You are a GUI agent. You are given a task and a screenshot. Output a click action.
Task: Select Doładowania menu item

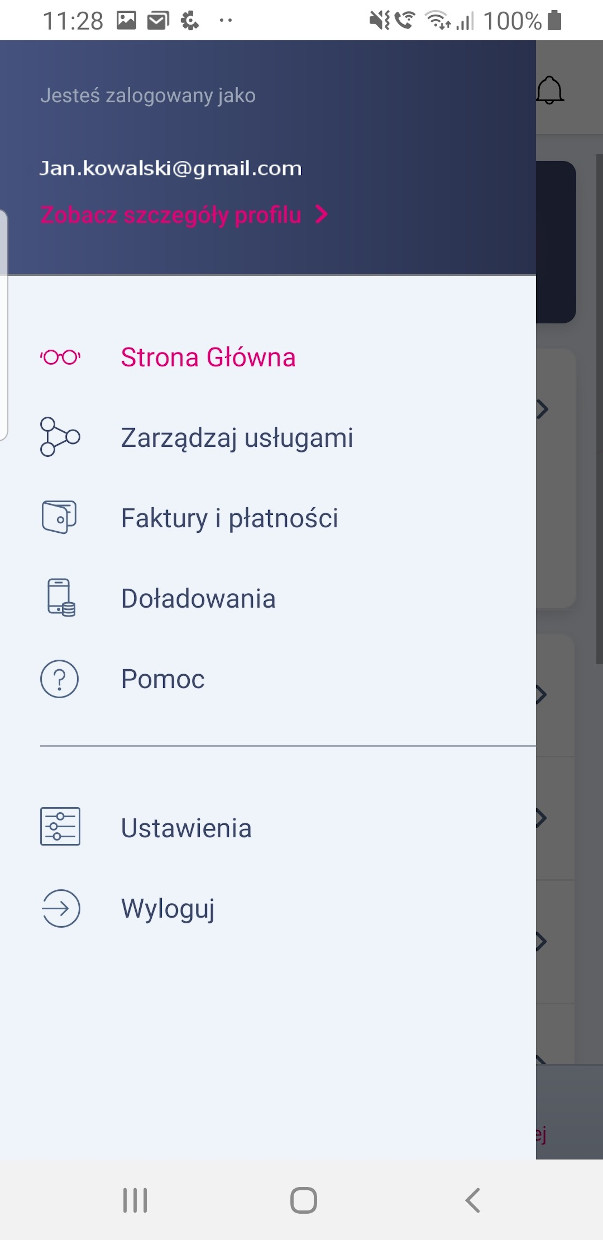tap(268, 599)
